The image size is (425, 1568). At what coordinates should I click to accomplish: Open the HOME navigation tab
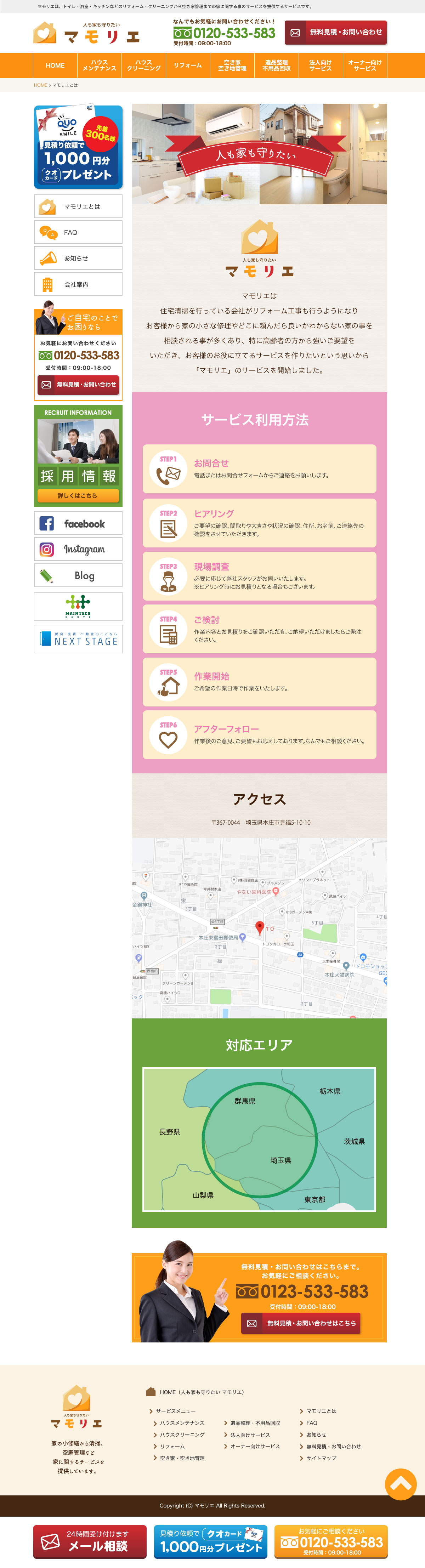coord(55,65)
